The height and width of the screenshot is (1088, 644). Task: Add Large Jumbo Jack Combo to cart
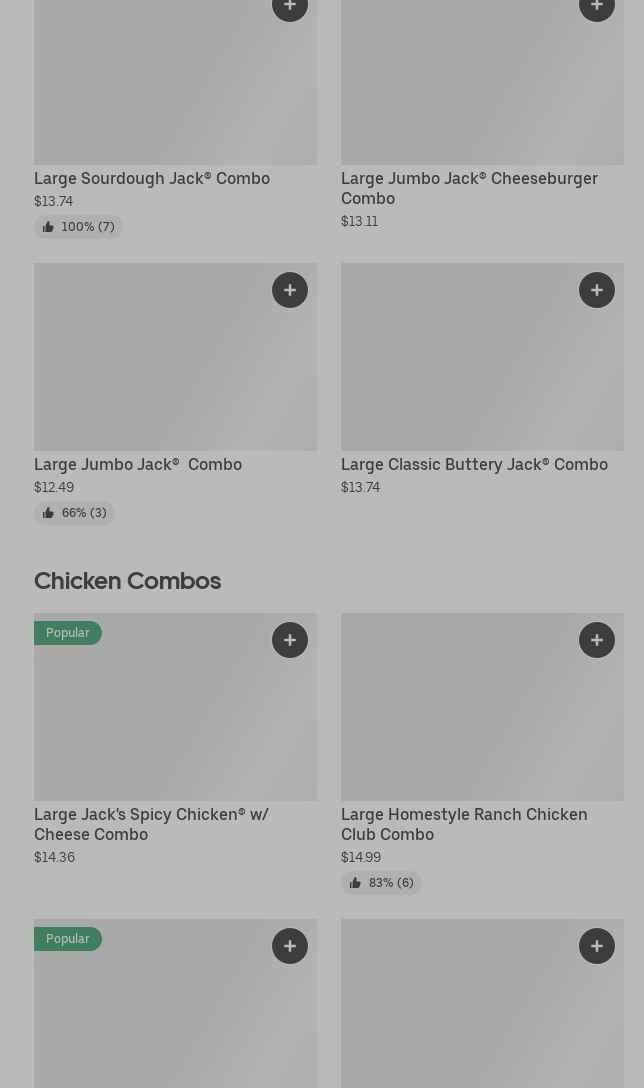click(x=290, y=290)
